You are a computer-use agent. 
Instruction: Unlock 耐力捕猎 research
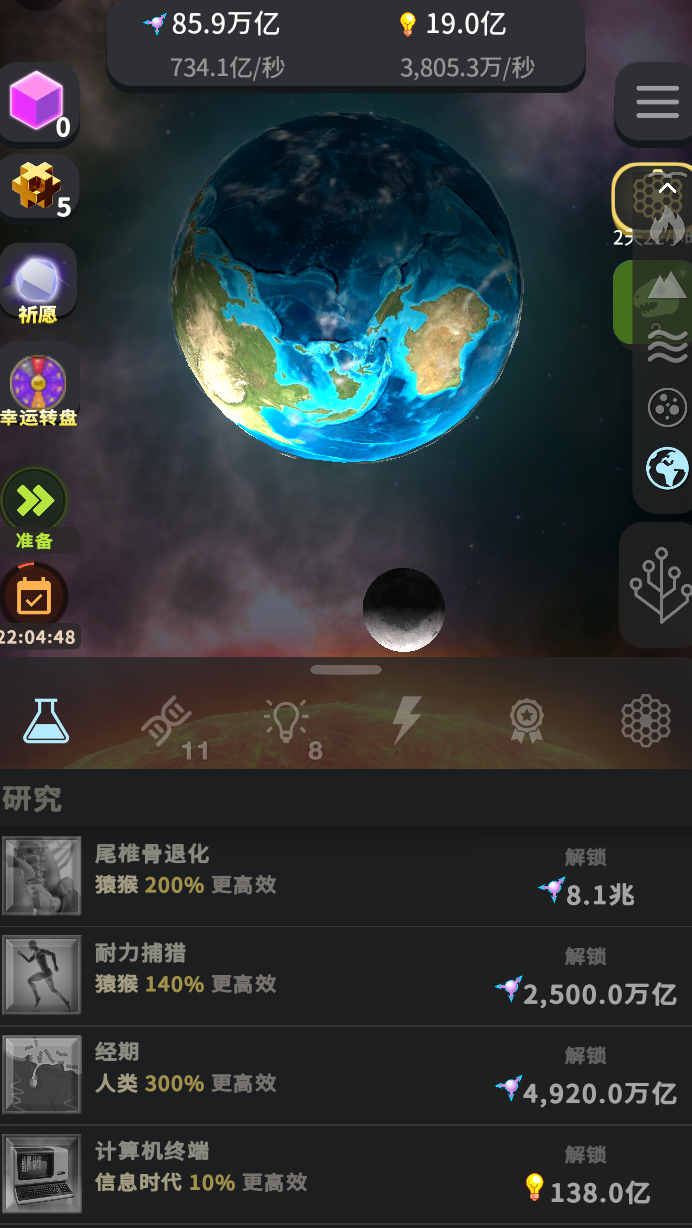(x=586, y=977)
